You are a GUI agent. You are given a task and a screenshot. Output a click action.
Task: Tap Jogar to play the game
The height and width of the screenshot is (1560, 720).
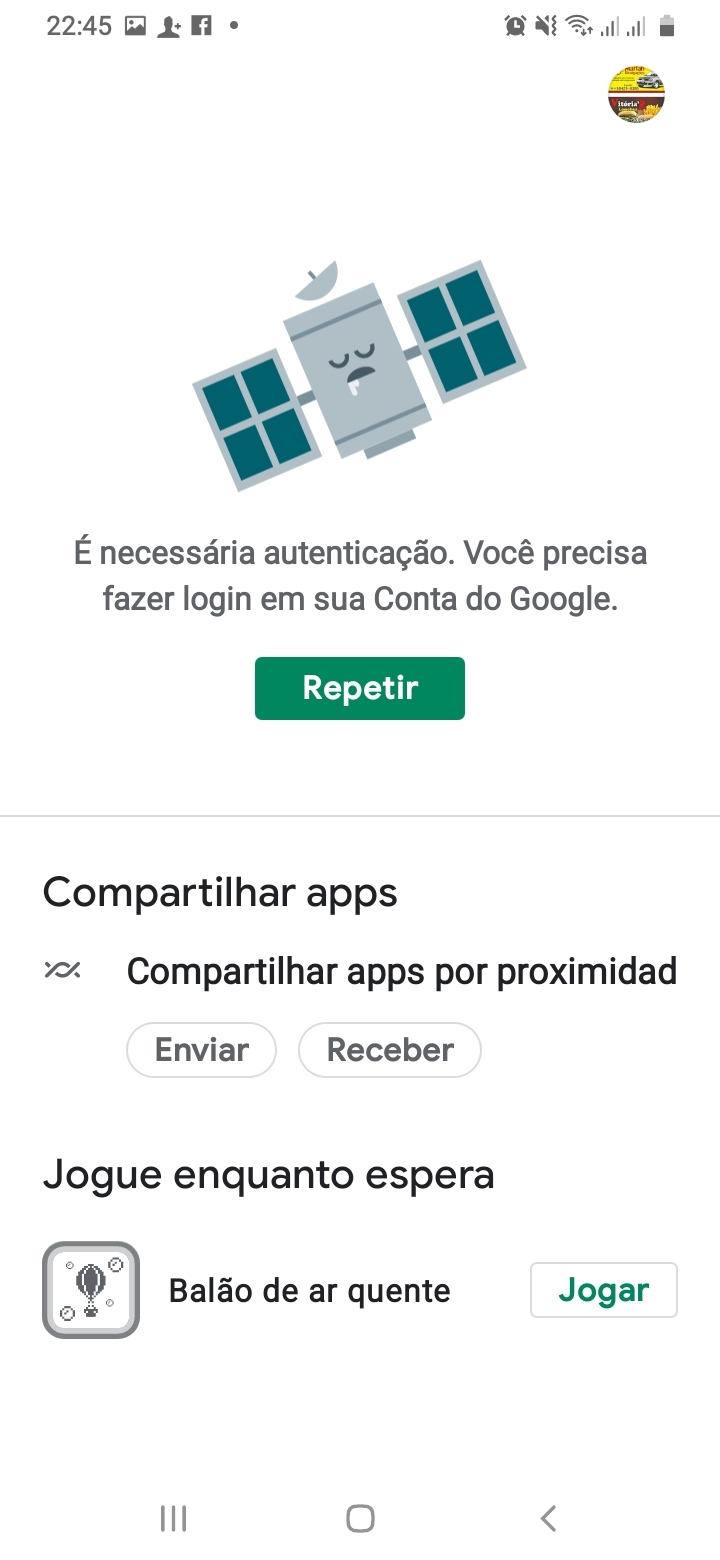pos(604,1290)
